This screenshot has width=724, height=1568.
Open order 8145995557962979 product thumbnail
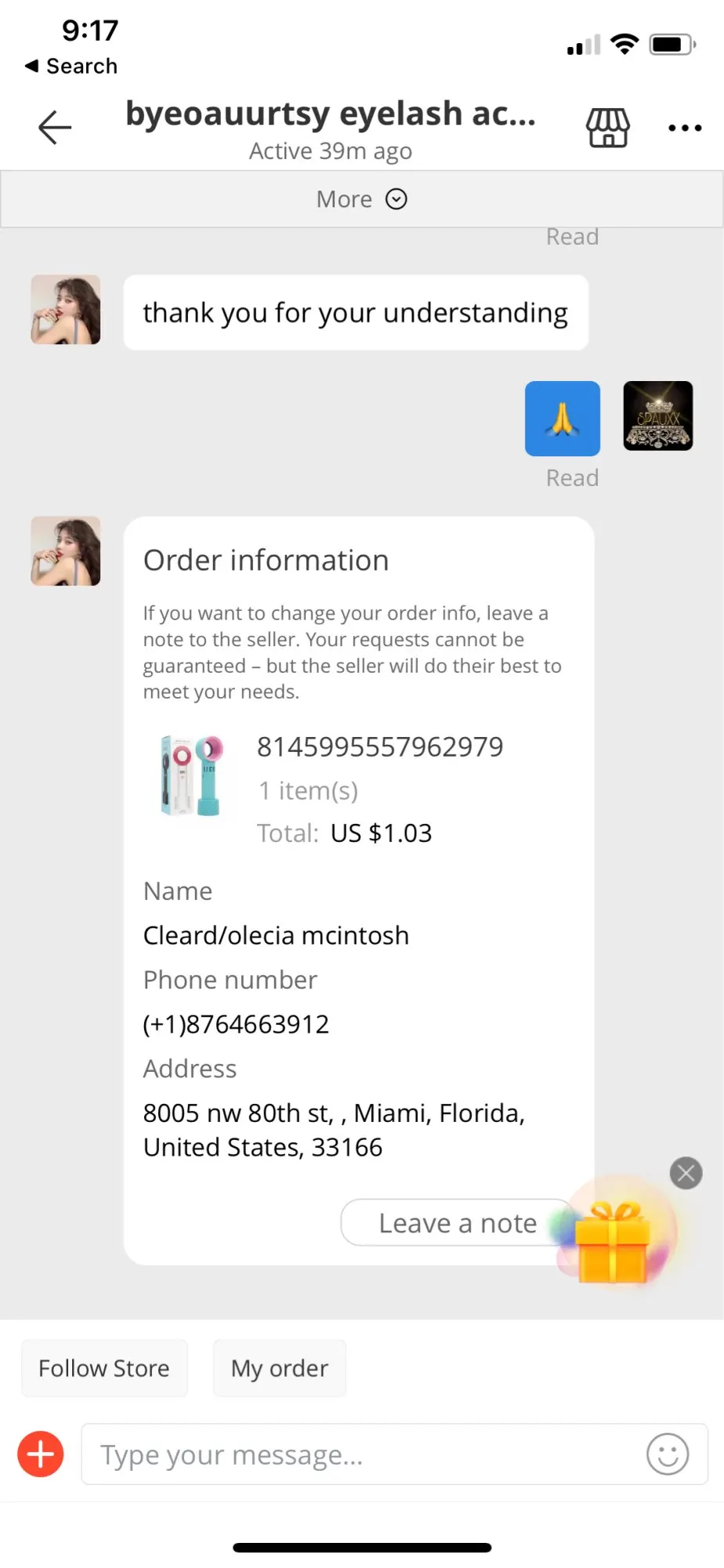tap(192, 775)
